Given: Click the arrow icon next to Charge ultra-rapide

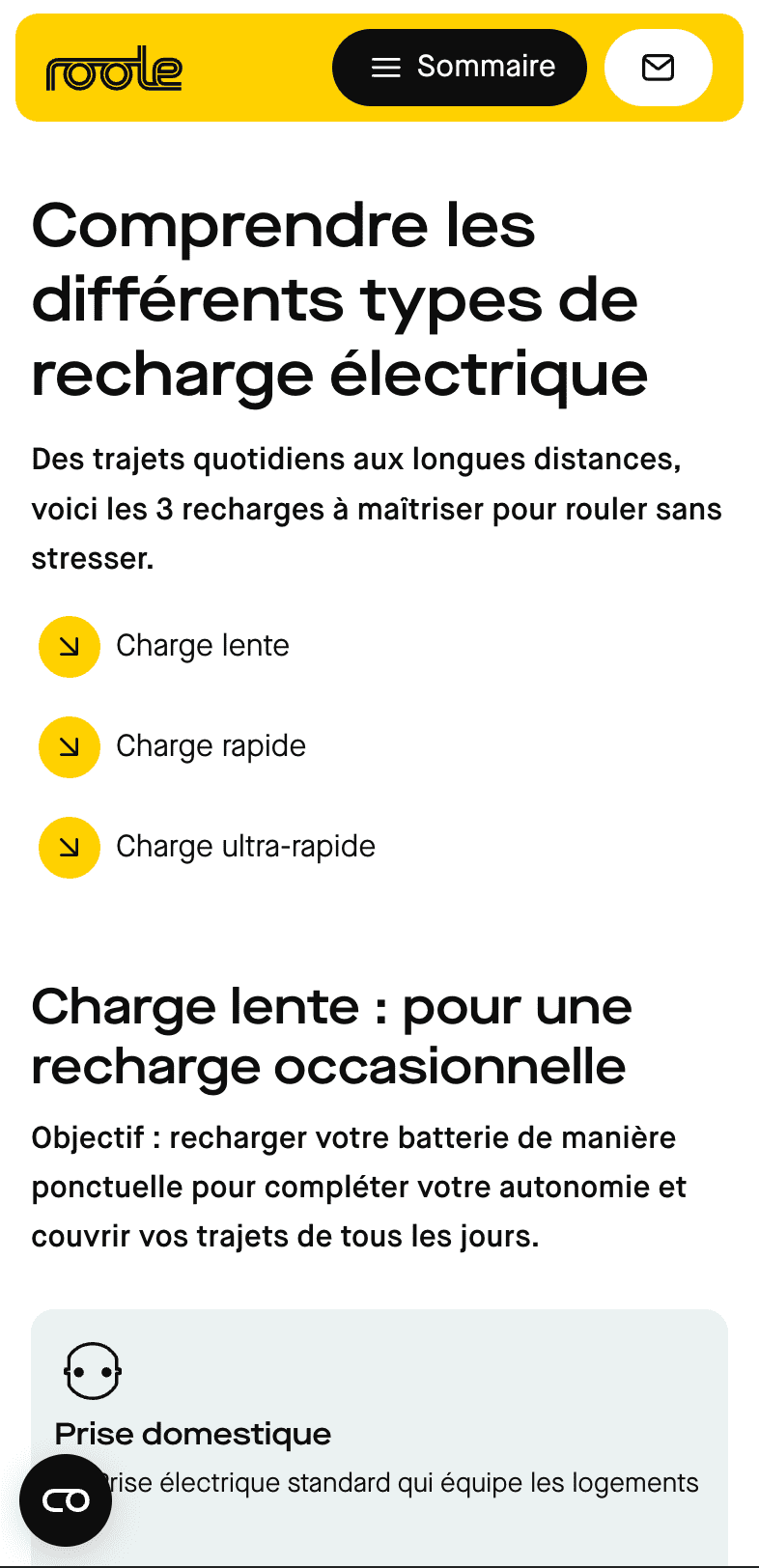Looking at the screenshot, I should 69,848.
